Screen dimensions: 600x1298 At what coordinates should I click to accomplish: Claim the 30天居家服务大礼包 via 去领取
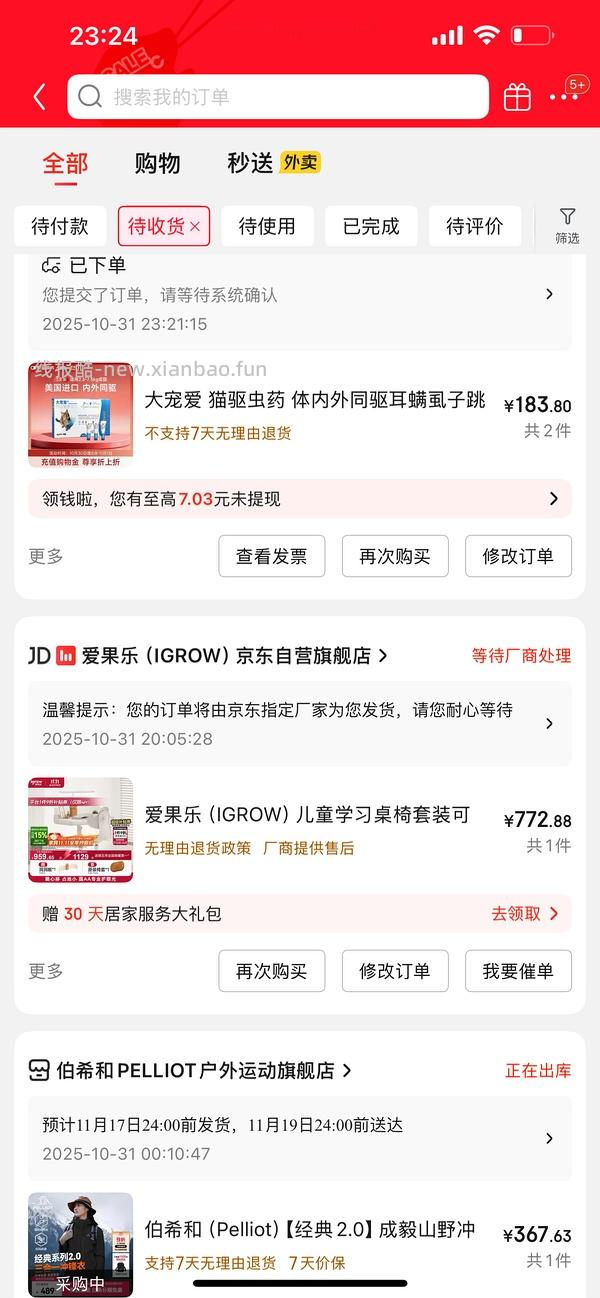tap(524, 913)
